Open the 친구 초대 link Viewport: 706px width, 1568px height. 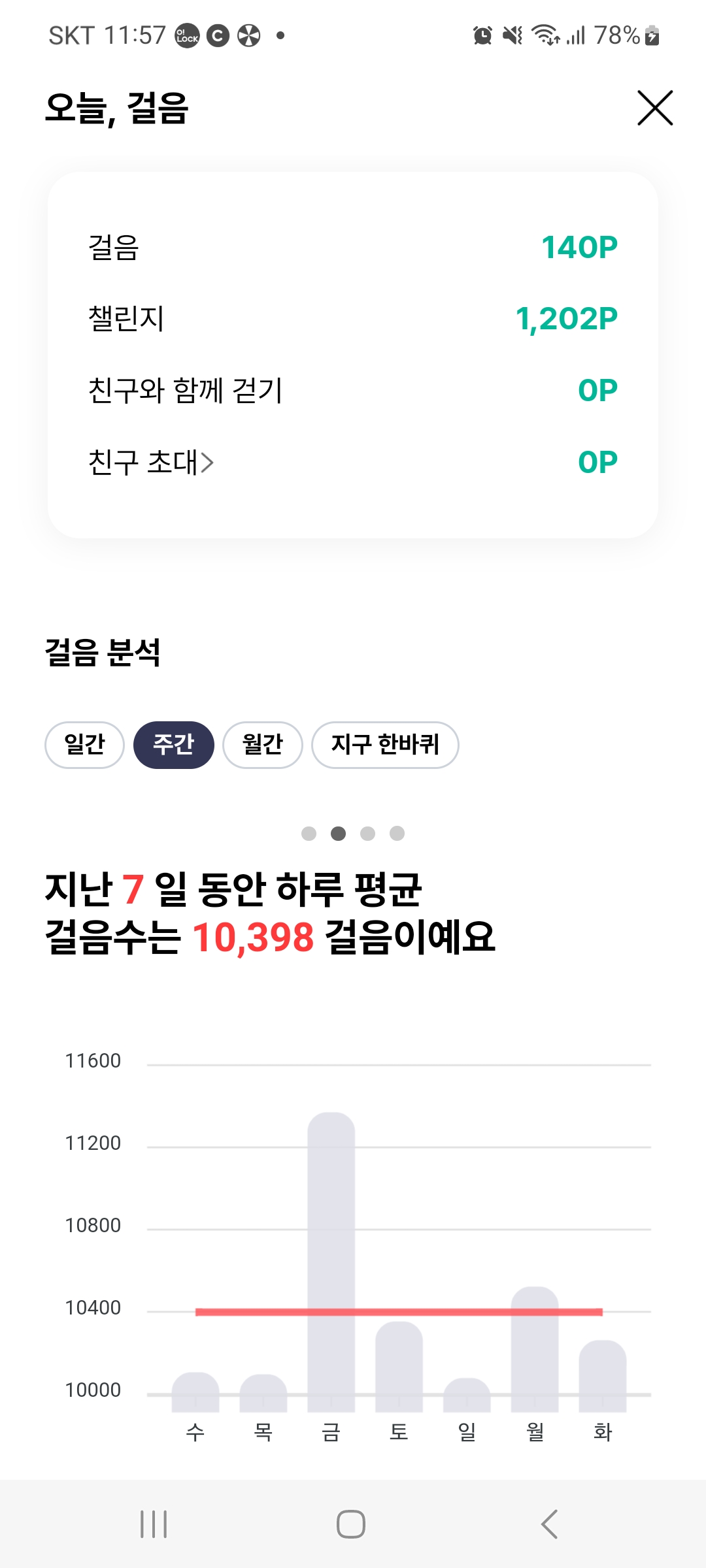[x=152, y=462]
